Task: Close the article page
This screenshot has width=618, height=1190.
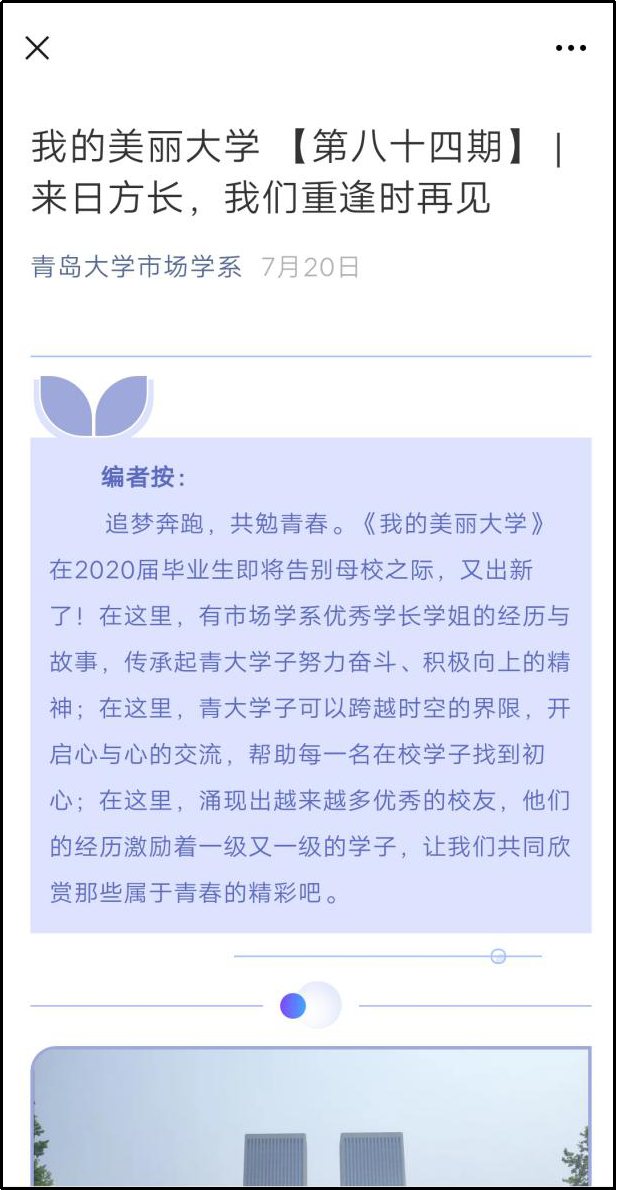Action: click(37, 48)
